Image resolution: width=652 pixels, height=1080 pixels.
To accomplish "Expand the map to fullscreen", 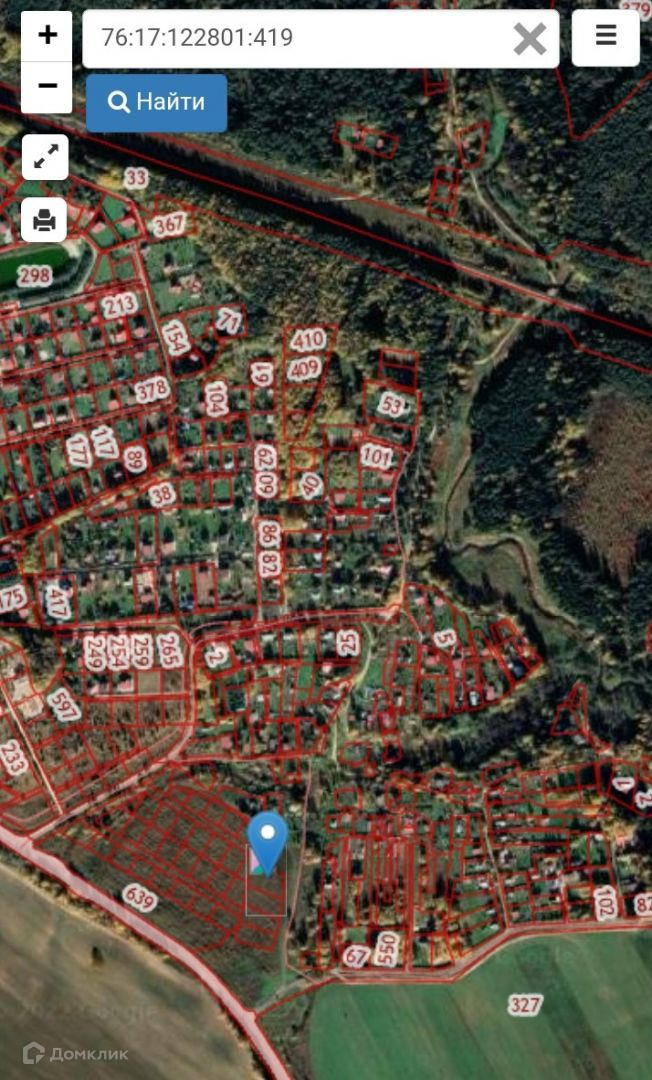I will tap(45, 157).
